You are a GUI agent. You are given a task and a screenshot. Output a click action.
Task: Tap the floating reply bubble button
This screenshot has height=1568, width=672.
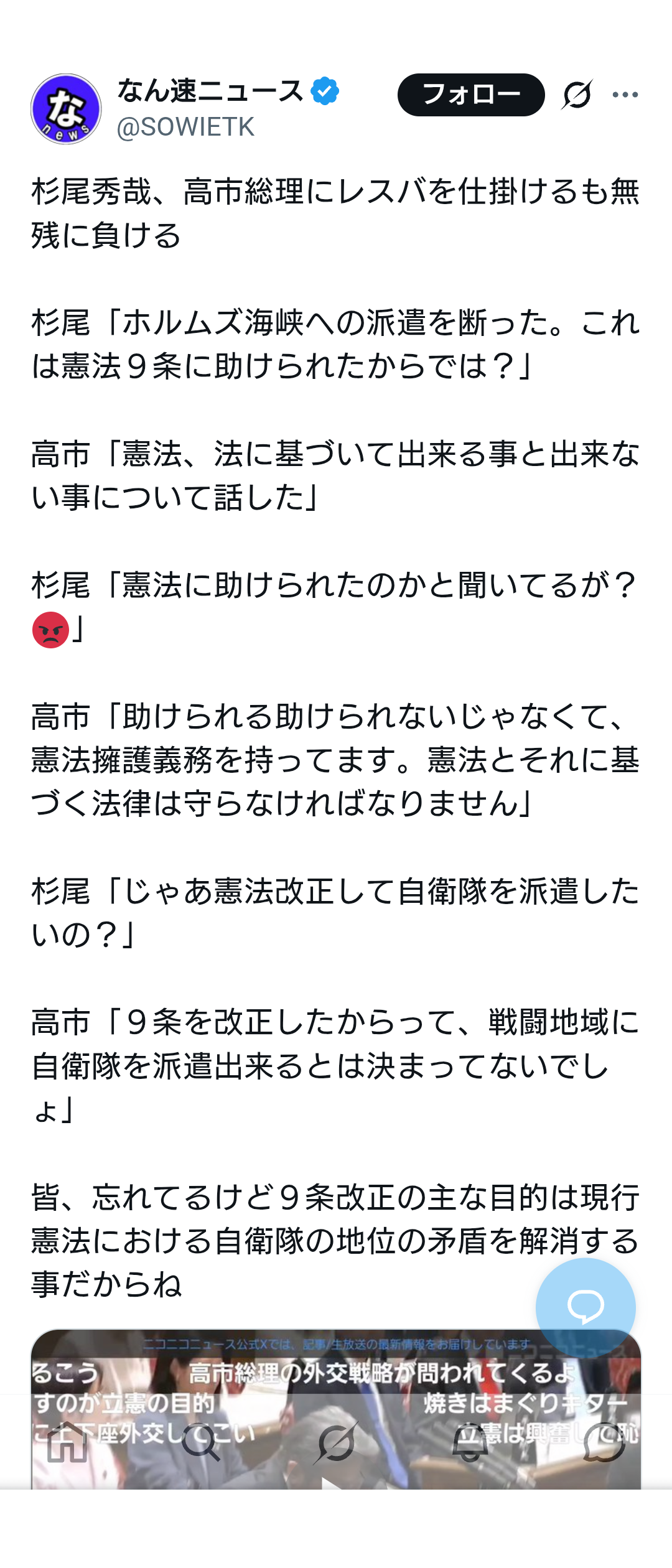585,1307
